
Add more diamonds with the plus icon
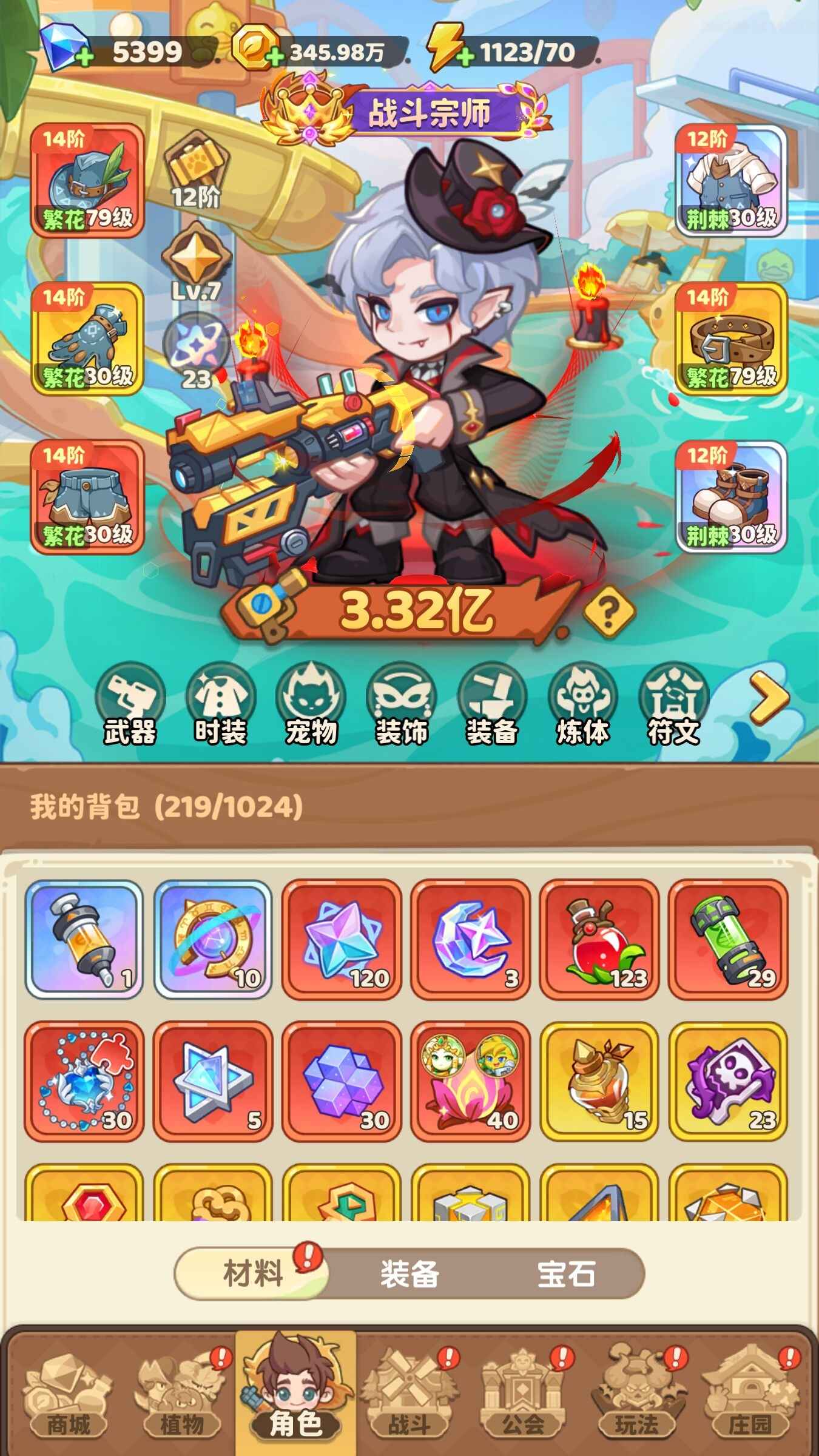[84, 58]
